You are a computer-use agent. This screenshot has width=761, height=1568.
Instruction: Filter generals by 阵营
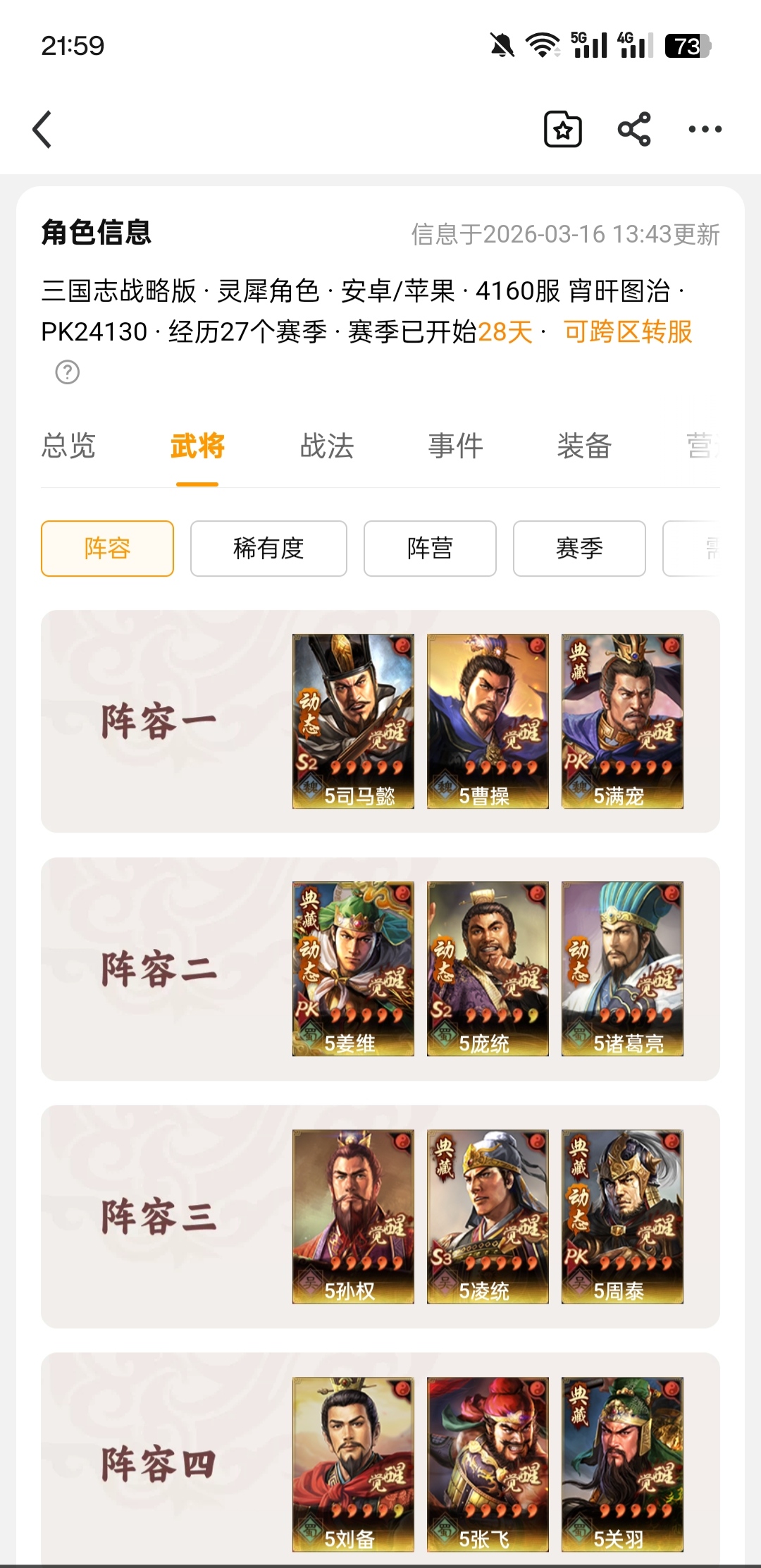[430, 549]
